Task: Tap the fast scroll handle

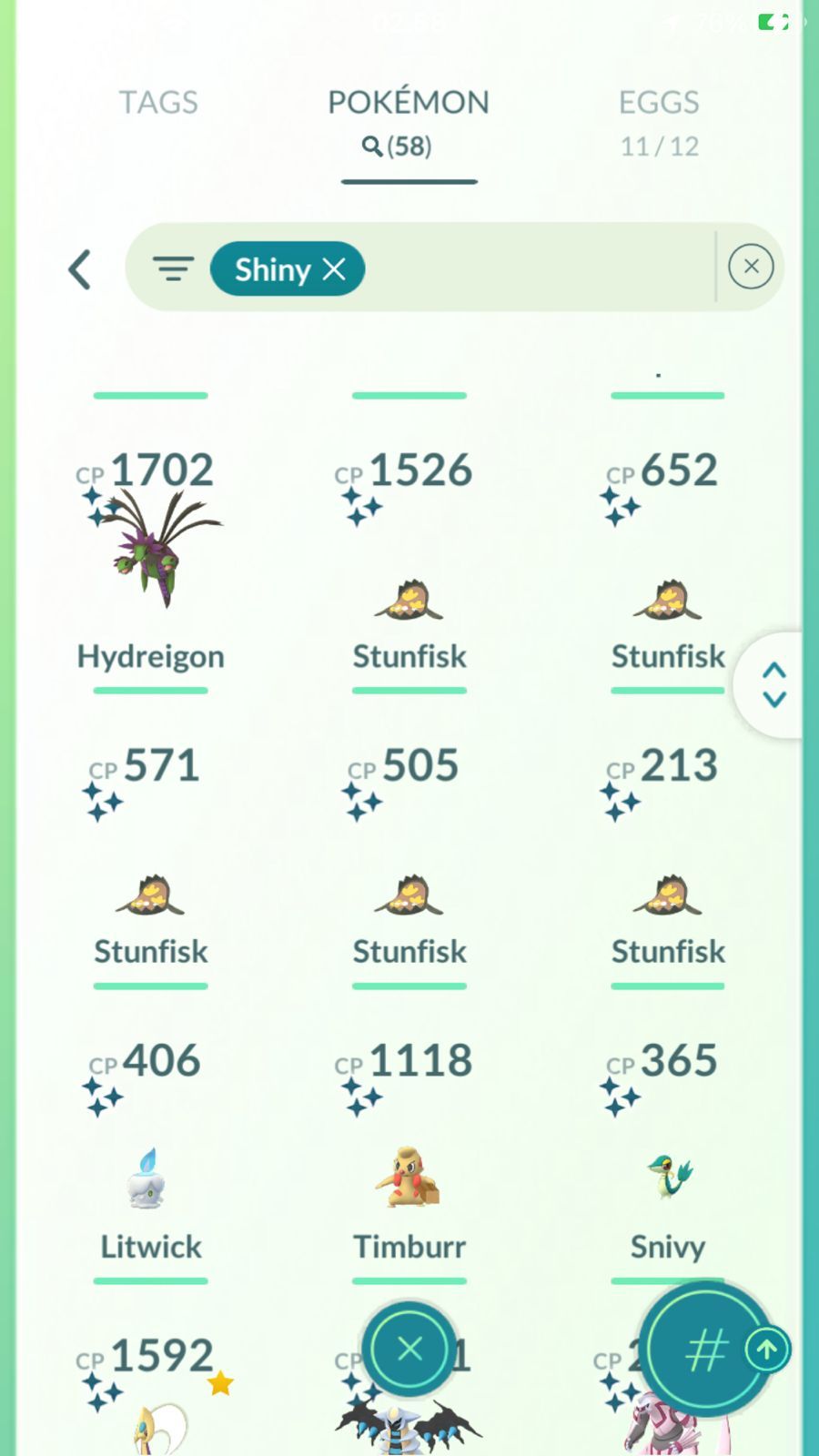Action: click(x=773, y=684)
